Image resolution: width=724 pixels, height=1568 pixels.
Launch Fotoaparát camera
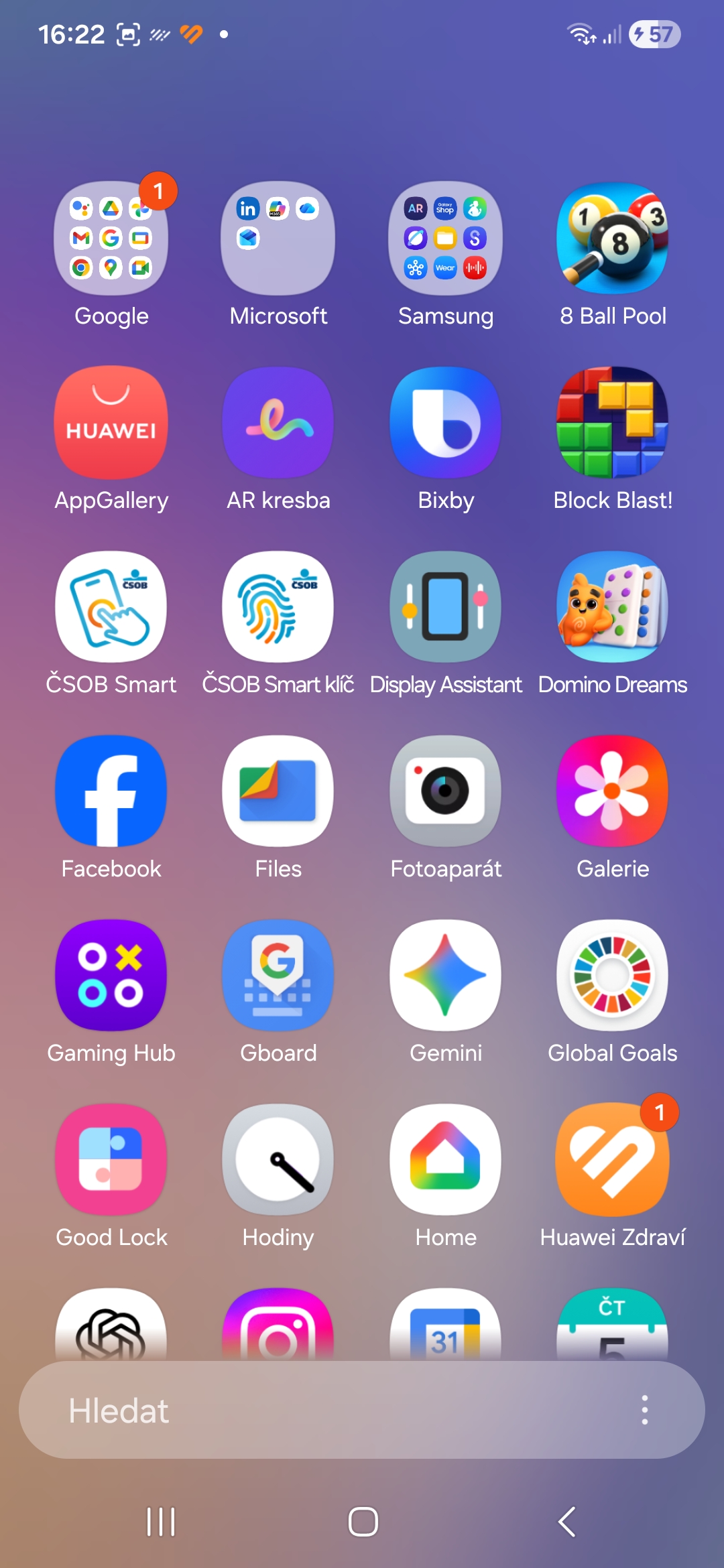[446, 791]
